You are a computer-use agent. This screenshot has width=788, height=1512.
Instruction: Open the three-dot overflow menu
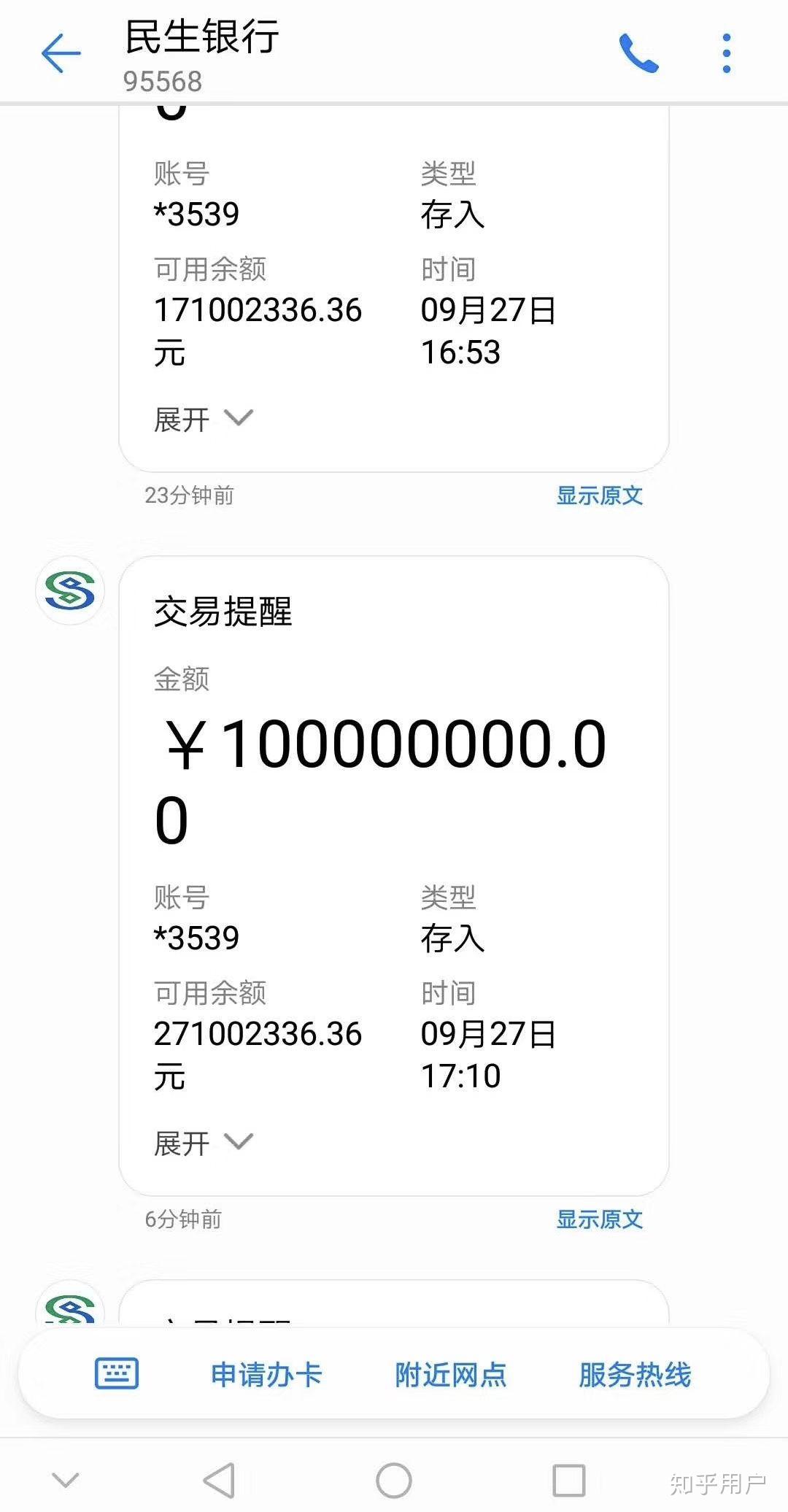coord(725,53)
